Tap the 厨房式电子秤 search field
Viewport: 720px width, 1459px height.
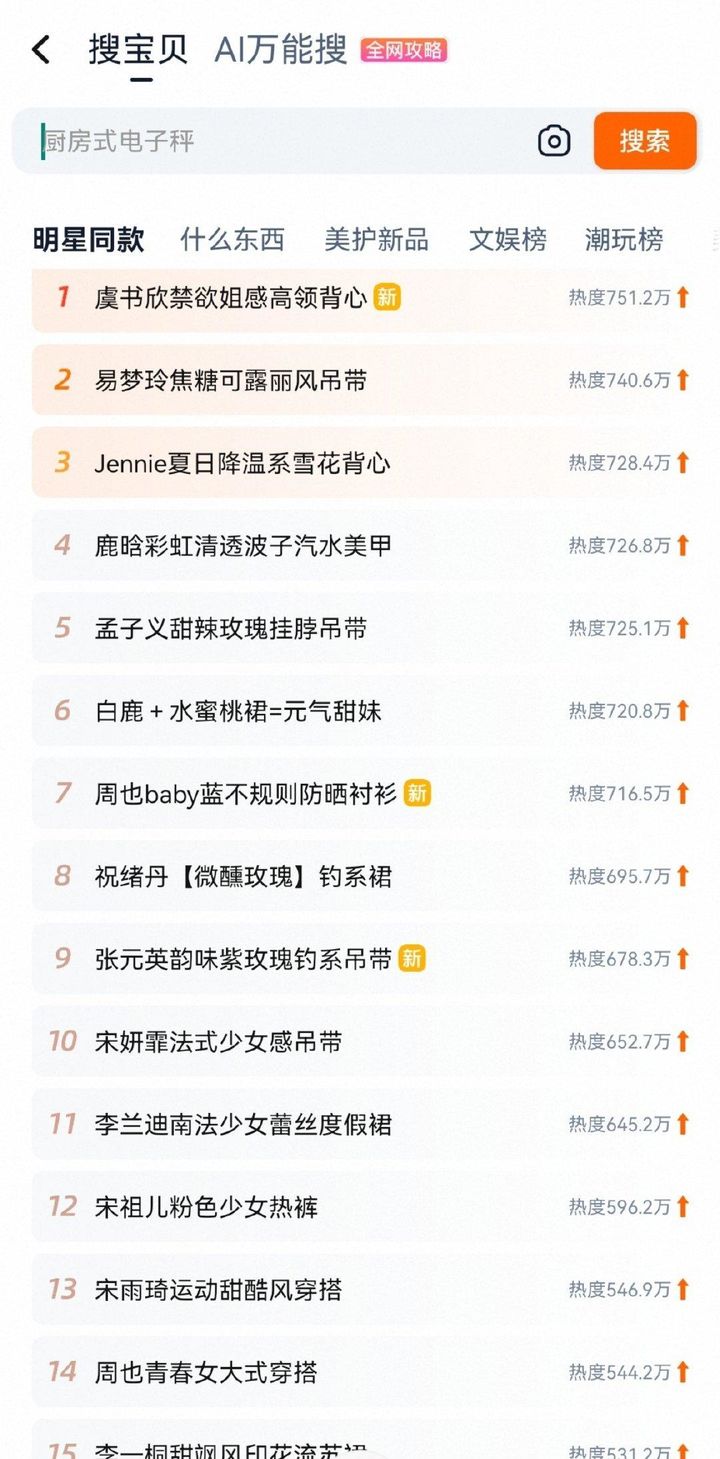pyautogui.click(x=280, y=141)
